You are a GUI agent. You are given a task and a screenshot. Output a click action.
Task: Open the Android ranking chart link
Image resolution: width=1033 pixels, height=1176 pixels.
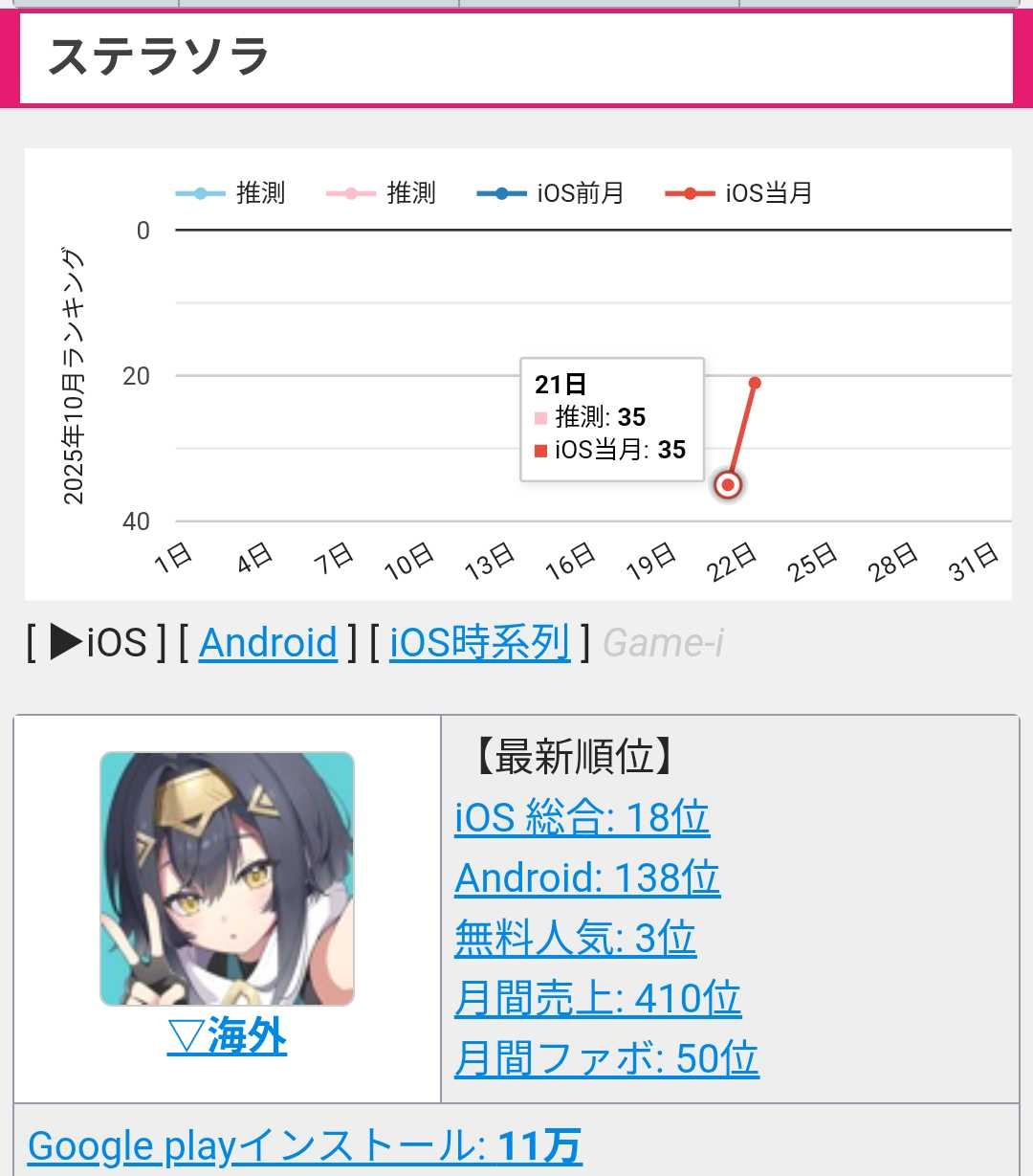pyautogui.click(x=268, y=642)
